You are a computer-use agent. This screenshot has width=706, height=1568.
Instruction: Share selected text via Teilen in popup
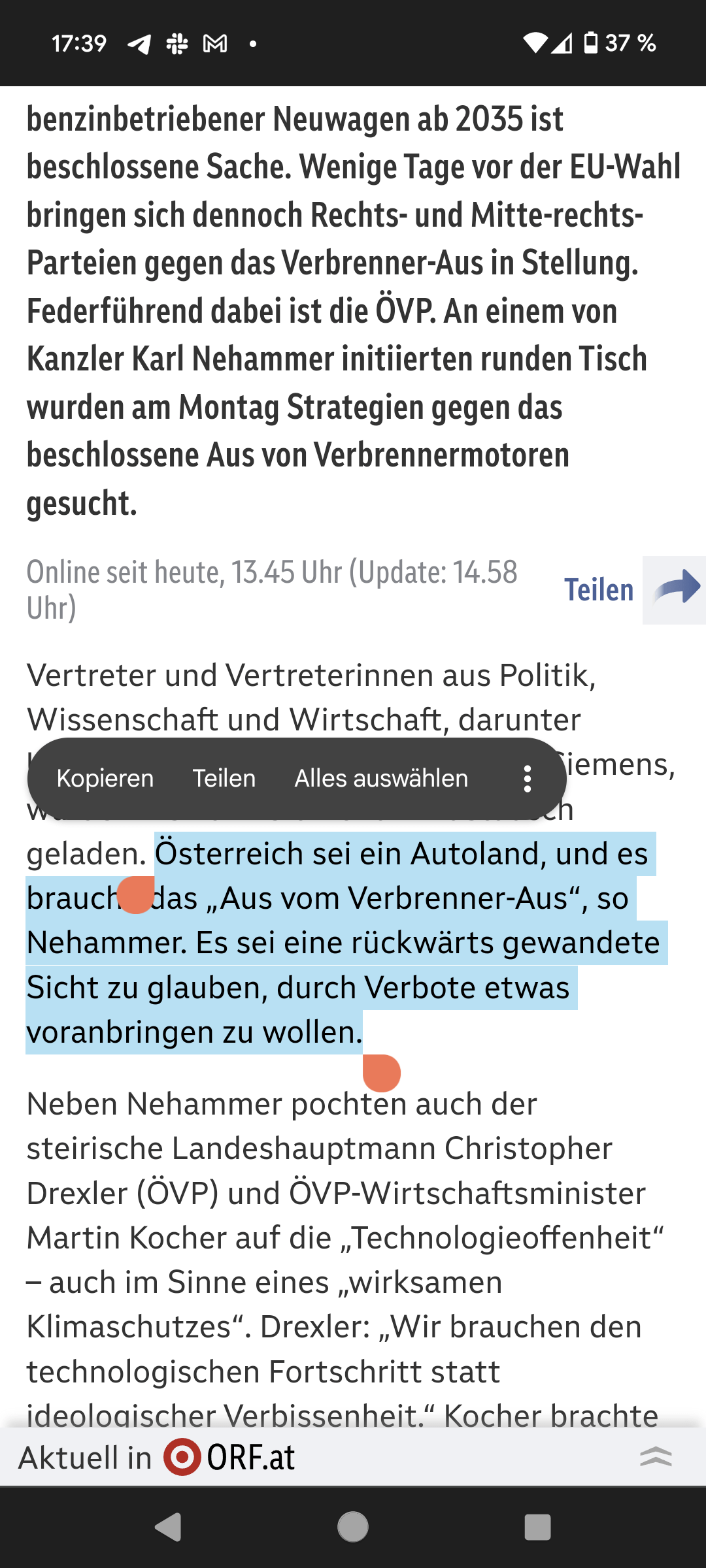click(224, 778)
